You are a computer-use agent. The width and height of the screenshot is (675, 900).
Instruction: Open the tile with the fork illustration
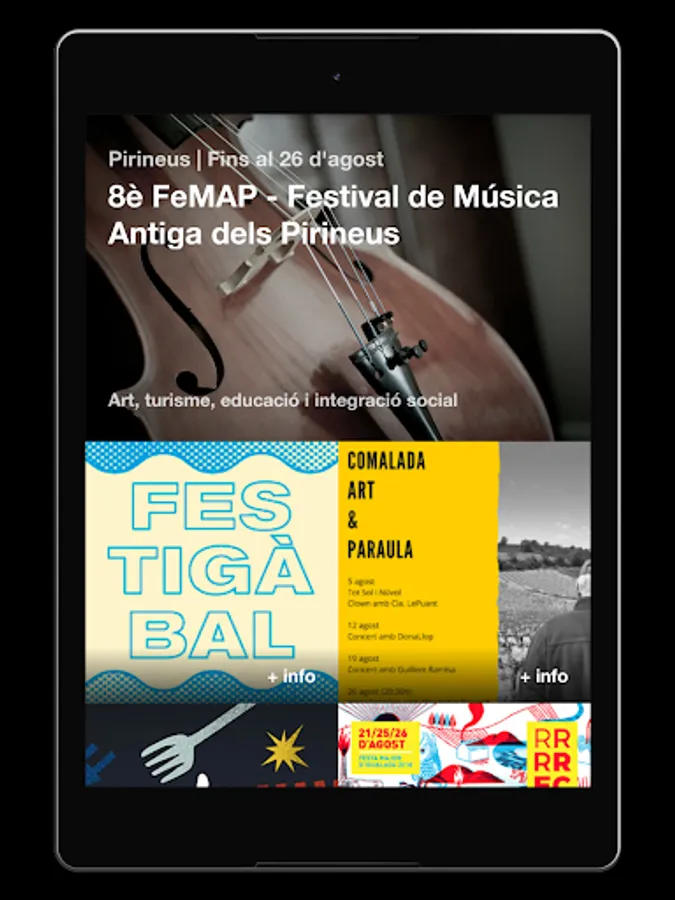(x=211, y=745)
